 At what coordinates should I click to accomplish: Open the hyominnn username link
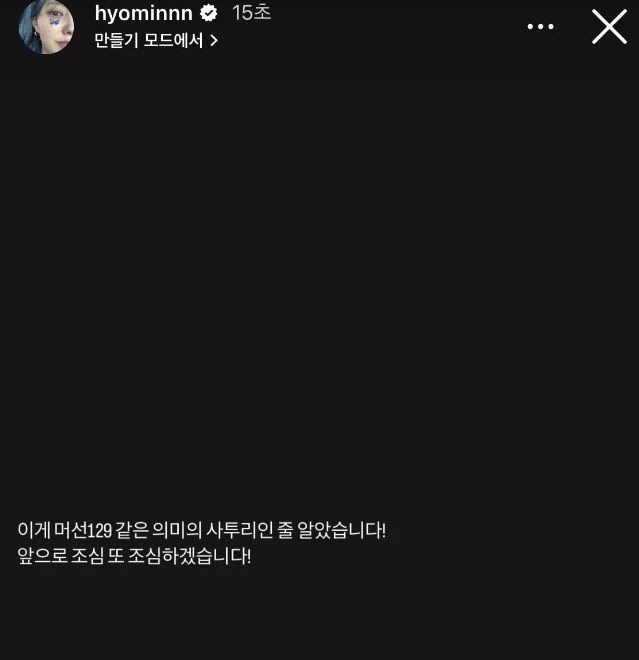[143, 12]
